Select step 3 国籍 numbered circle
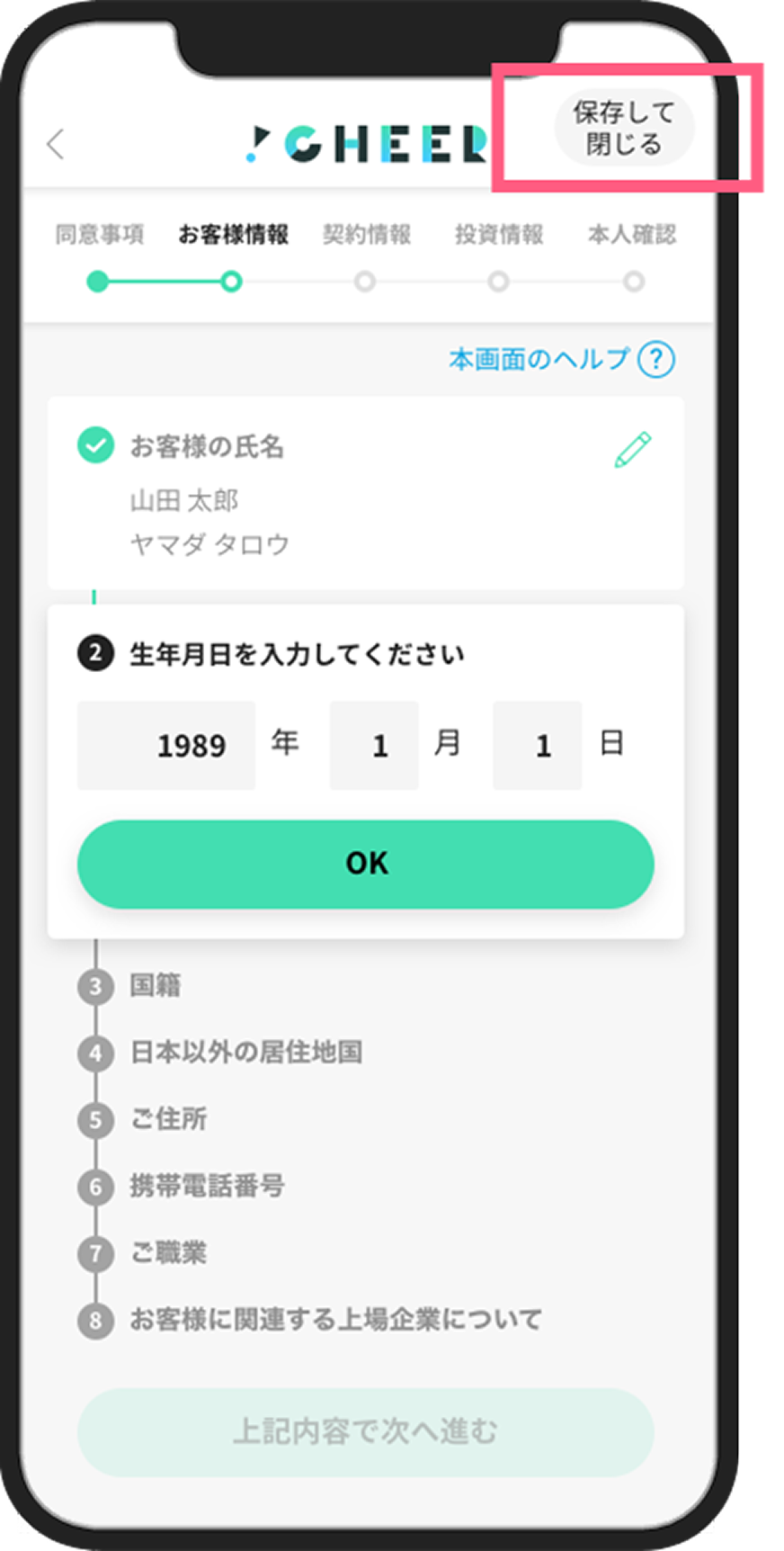 coord(94,986)
